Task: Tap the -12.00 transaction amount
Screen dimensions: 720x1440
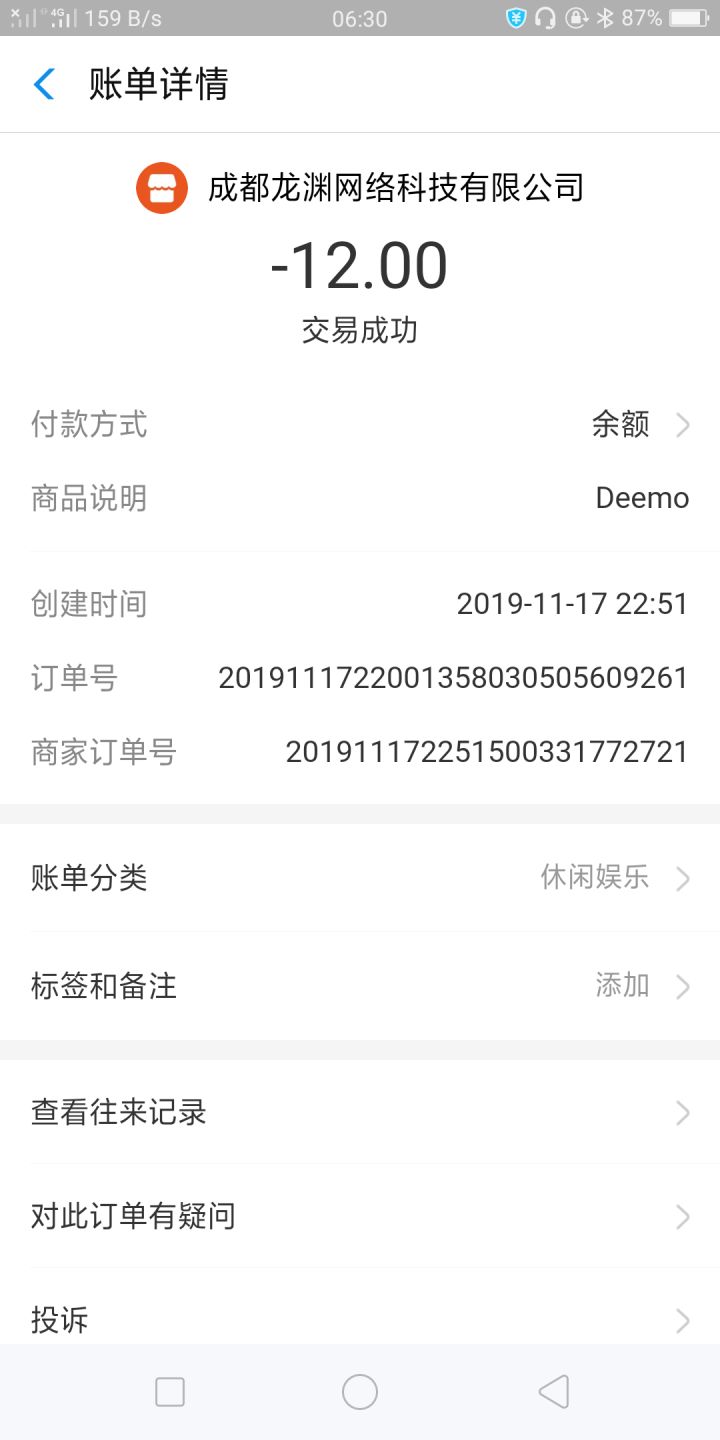Action: 360,263
